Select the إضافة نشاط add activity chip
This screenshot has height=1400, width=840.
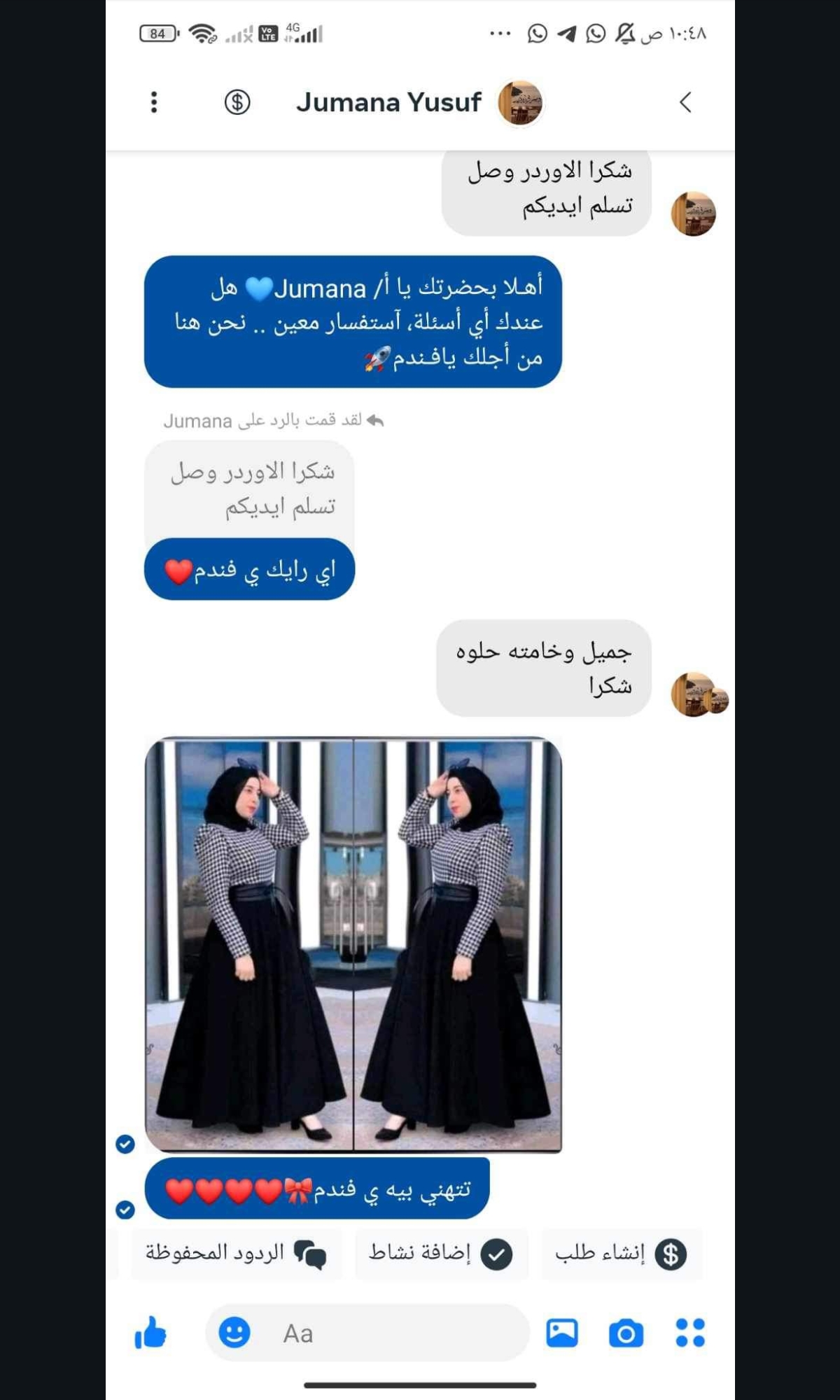[441, 1254]
